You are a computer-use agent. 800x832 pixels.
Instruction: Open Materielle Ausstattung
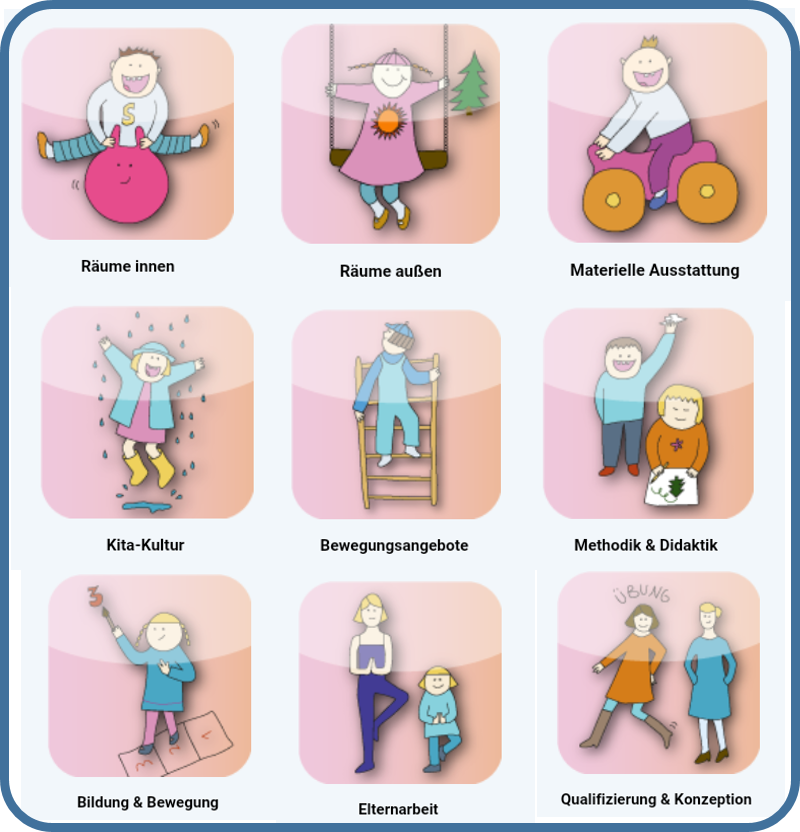(x=654, y=134)
